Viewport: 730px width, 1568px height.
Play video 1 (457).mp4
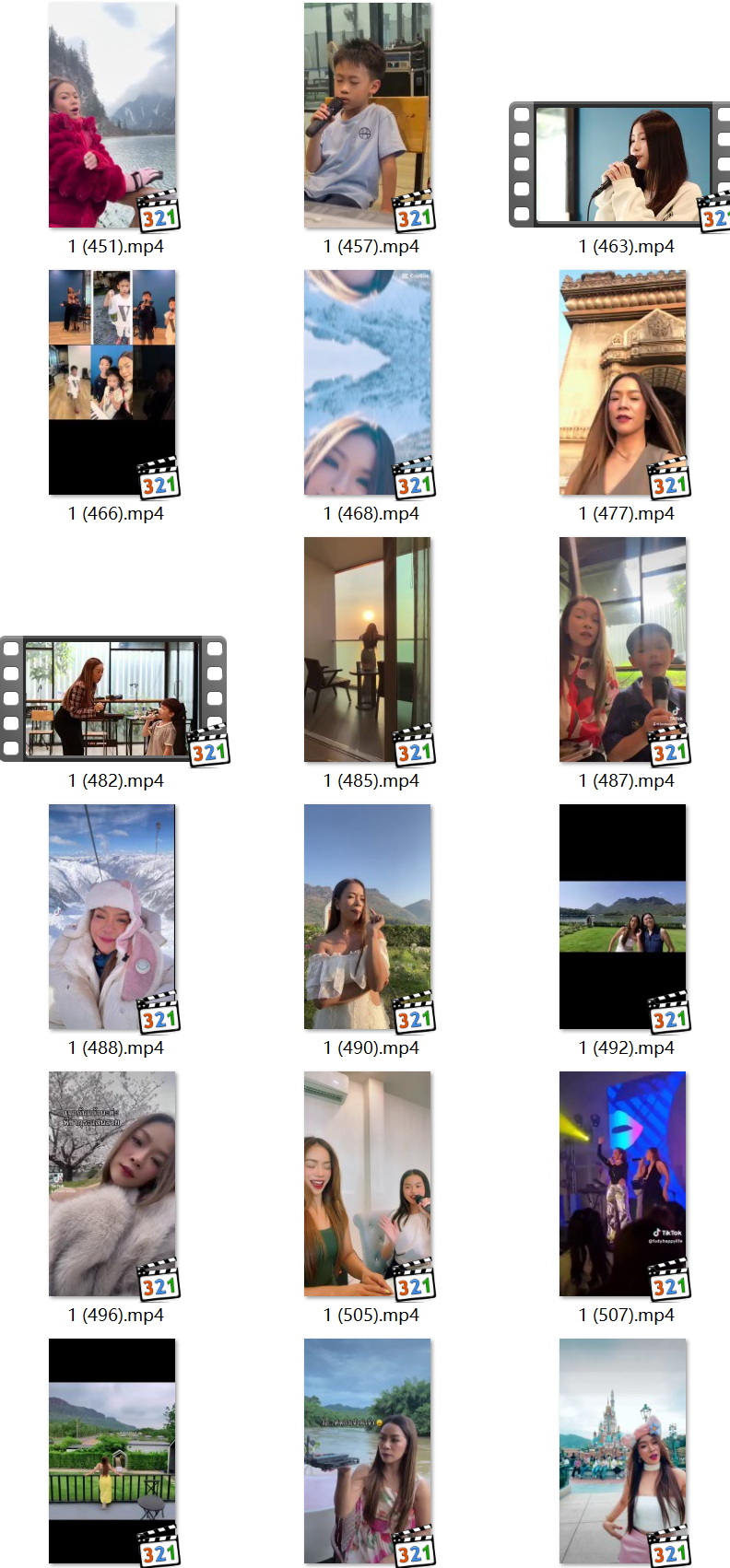tap(368, 115)
